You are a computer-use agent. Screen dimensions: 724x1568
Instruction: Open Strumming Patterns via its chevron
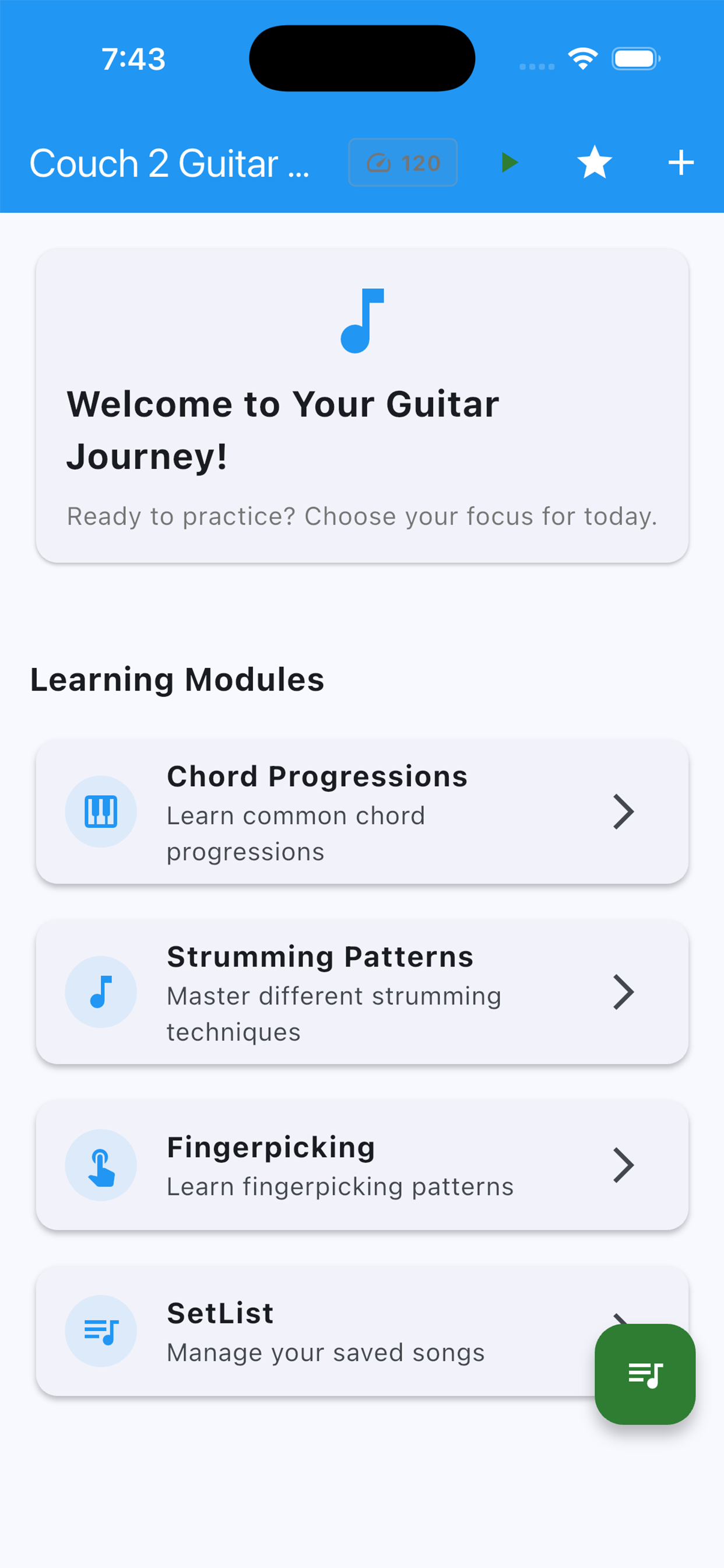[x=624, y=992]
